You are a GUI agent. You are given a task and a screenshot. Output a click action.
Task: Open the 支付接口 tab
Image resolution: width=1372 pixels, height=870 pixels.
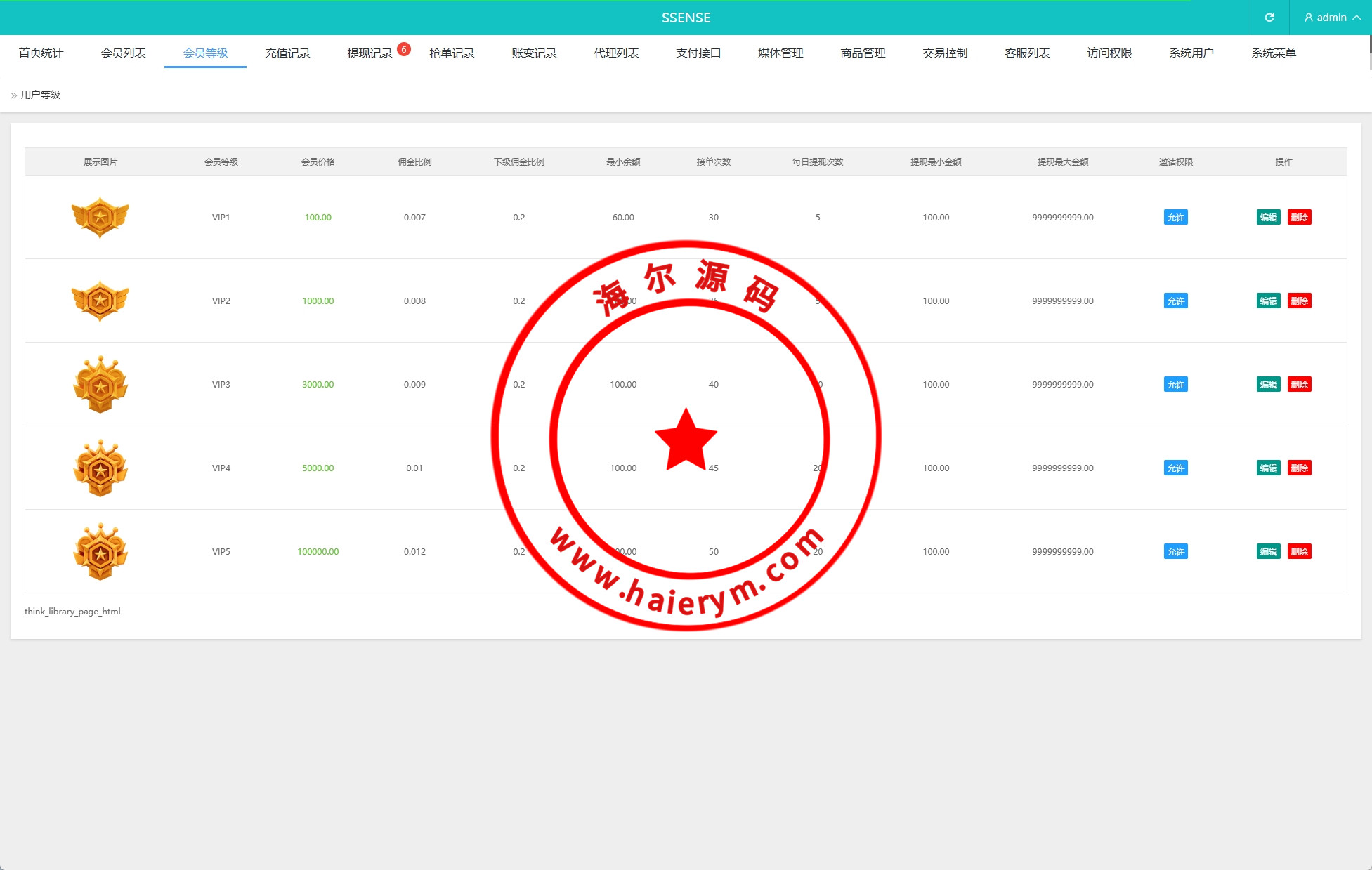698,53
